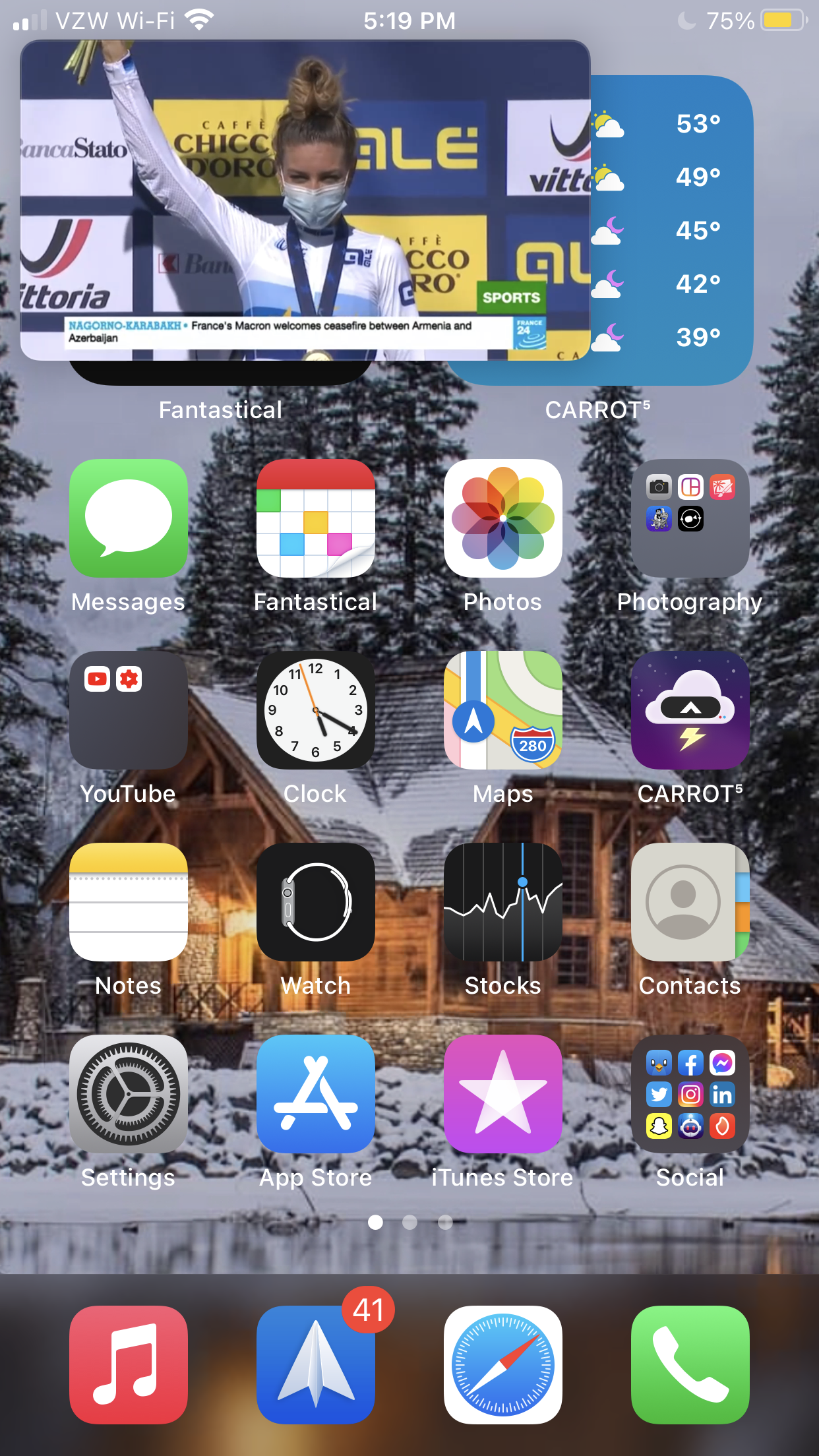This screenshot has height=1456, width=819.
Task: Open Settings
Action: pyautogui.click(x=129, y=1094)
